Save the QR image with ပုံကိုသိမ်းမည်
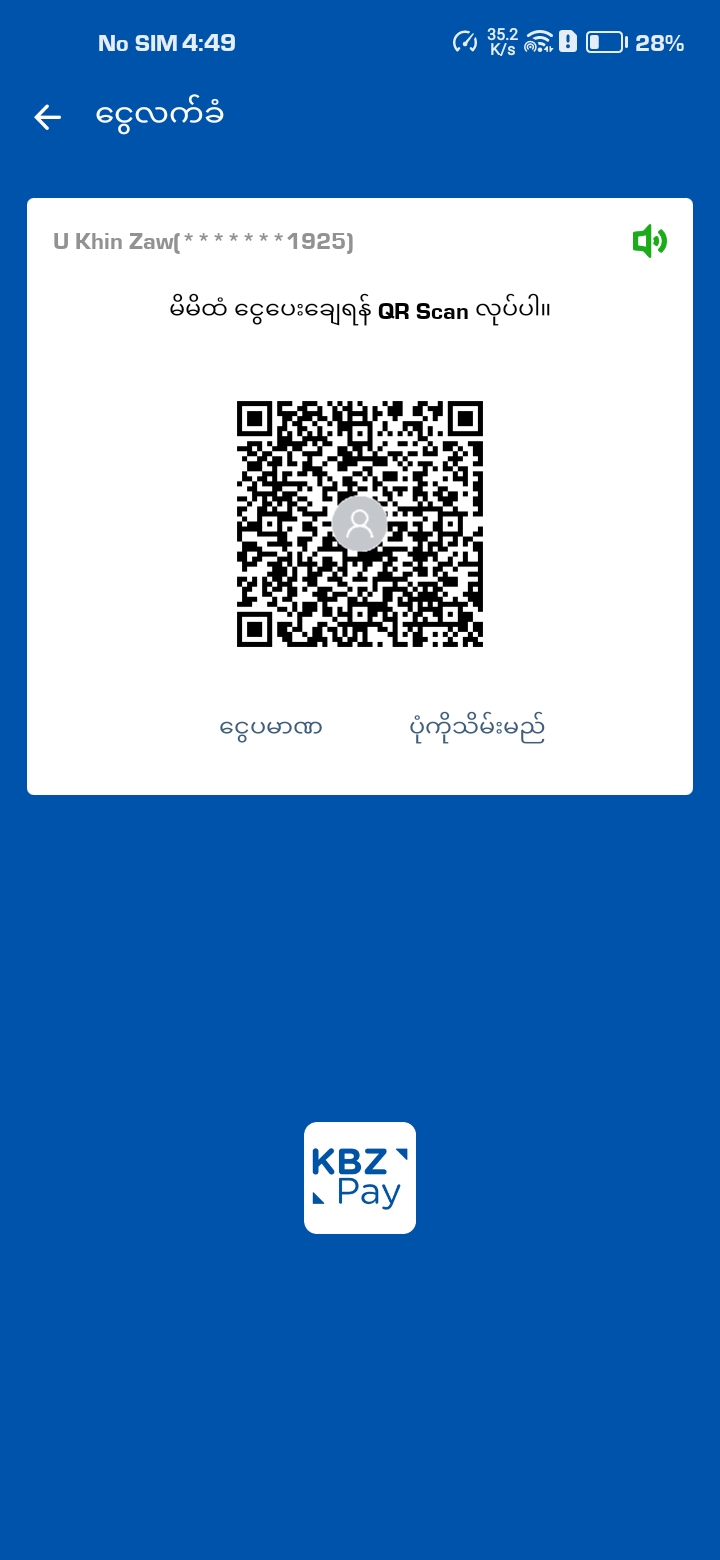The height and width of the screenshot is (1560, 720). click(x=478, y=727)
